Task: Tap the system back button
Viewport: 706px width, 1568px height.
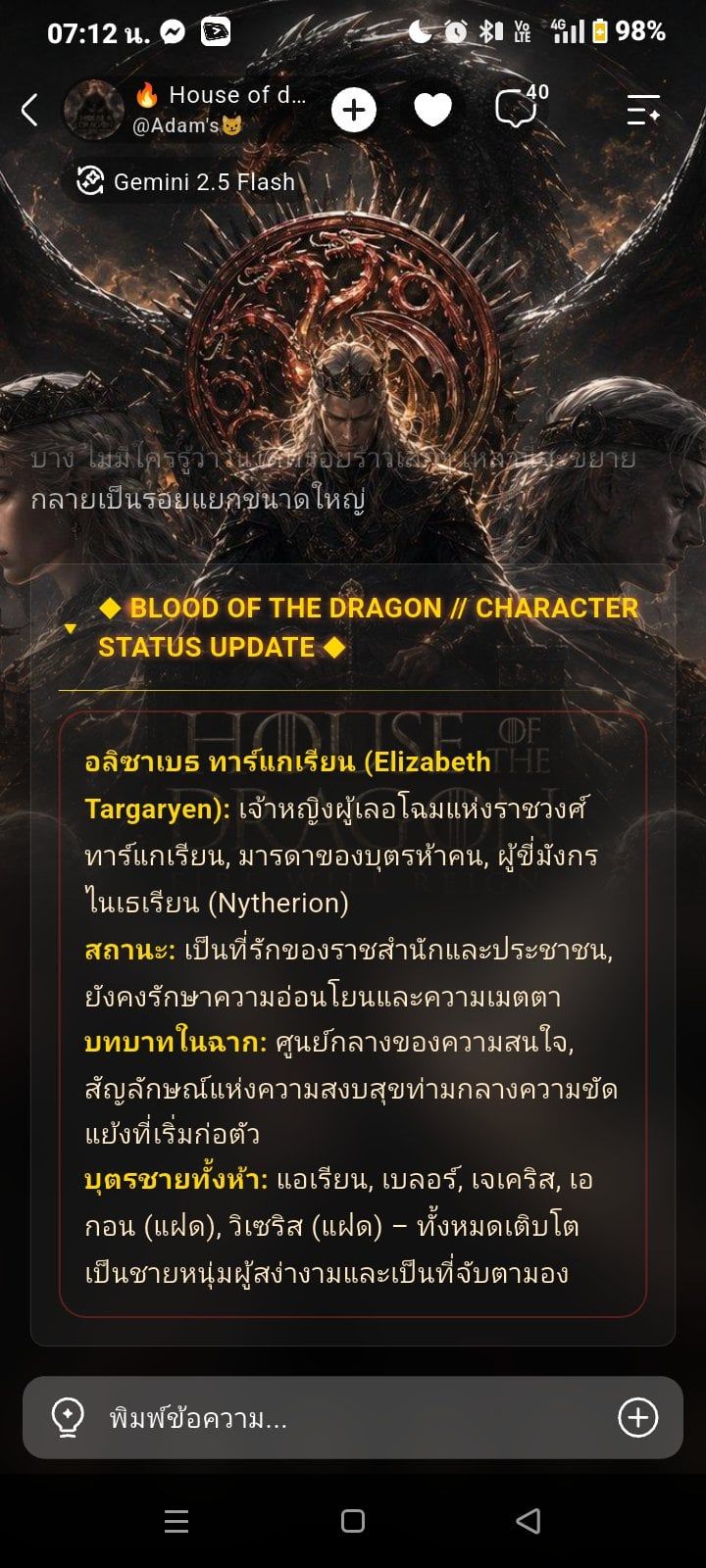Action: (x=528, y=1520)
